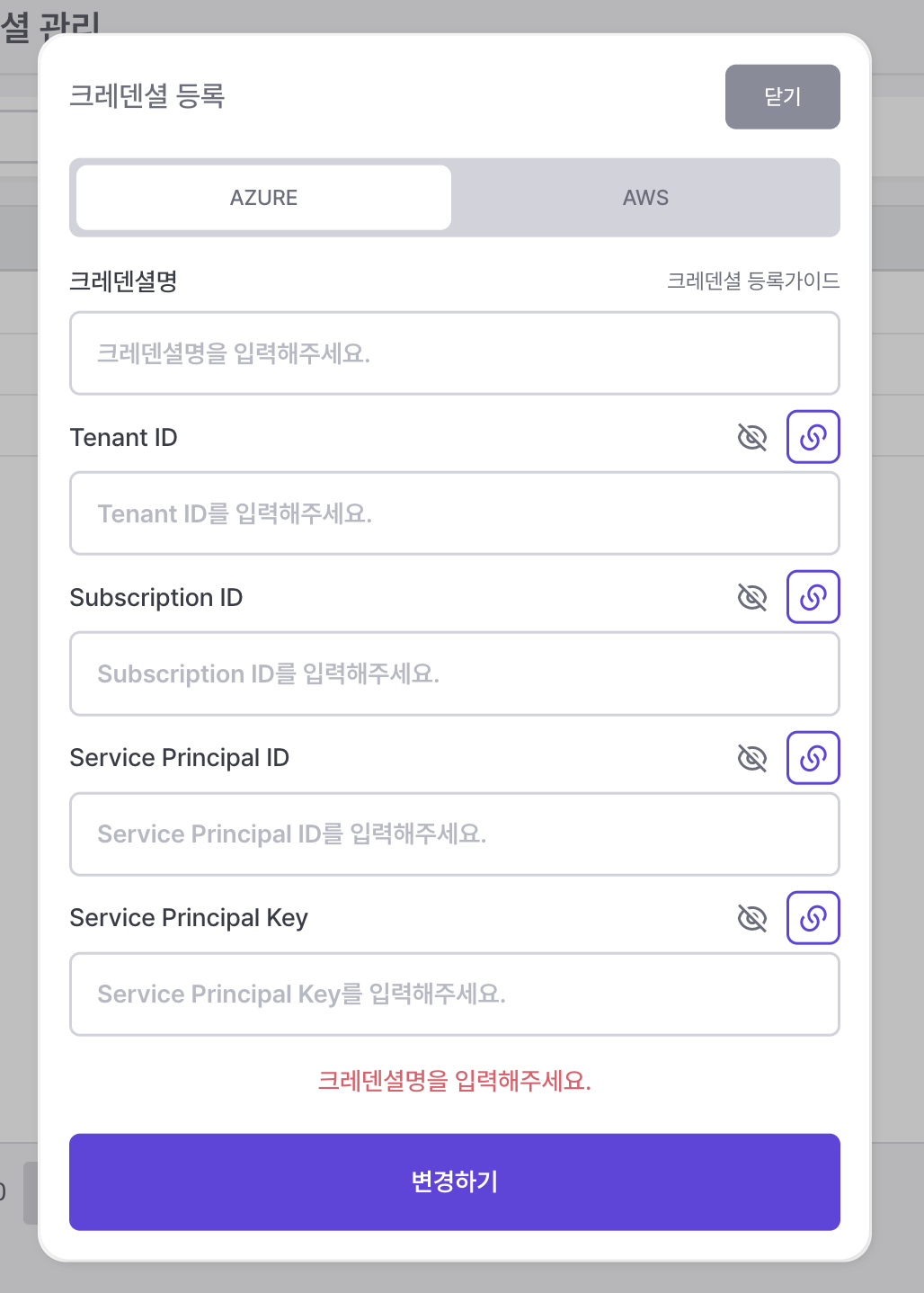Tap the Subscription ID text field
Screen dimensions: 924x1293
454,673
